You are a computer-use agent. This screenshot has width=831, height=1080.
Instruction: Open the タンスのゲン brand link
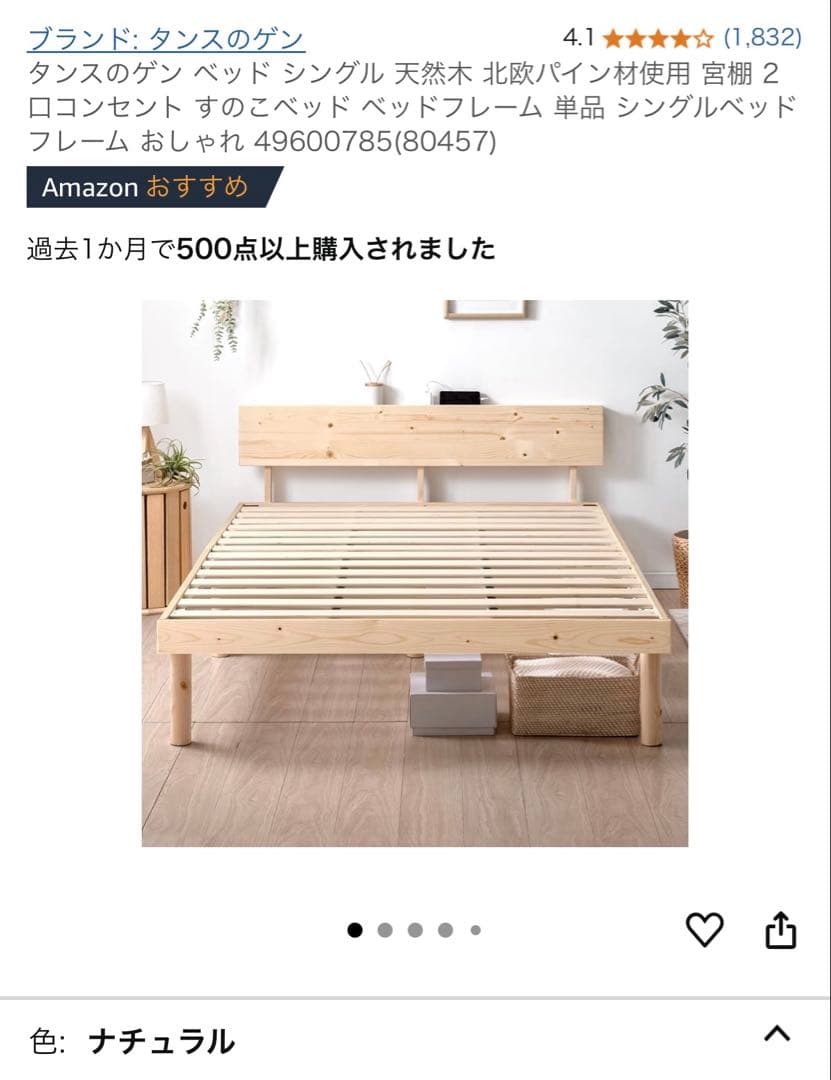165,39
